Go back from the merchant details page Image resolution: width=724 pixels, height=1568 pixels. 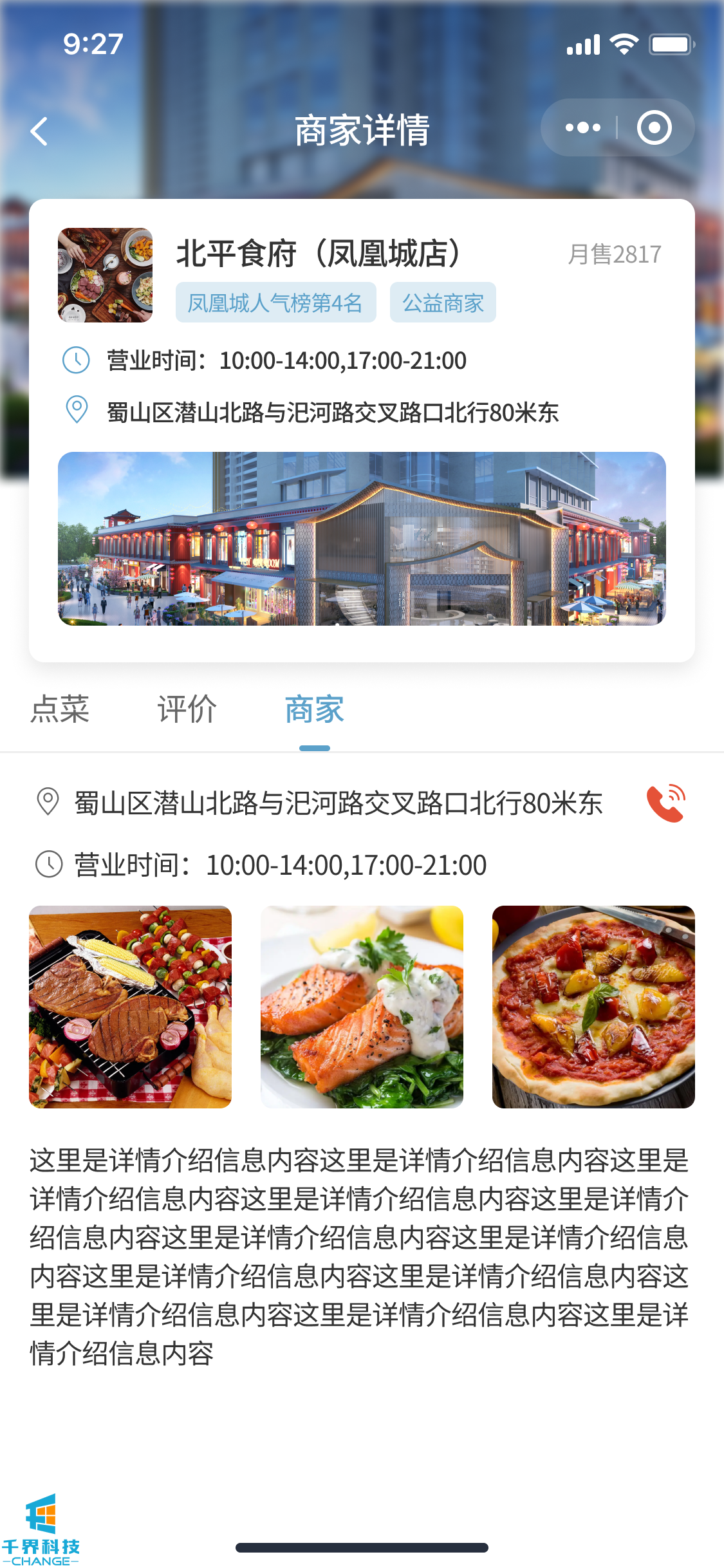[x=40, y=131]
